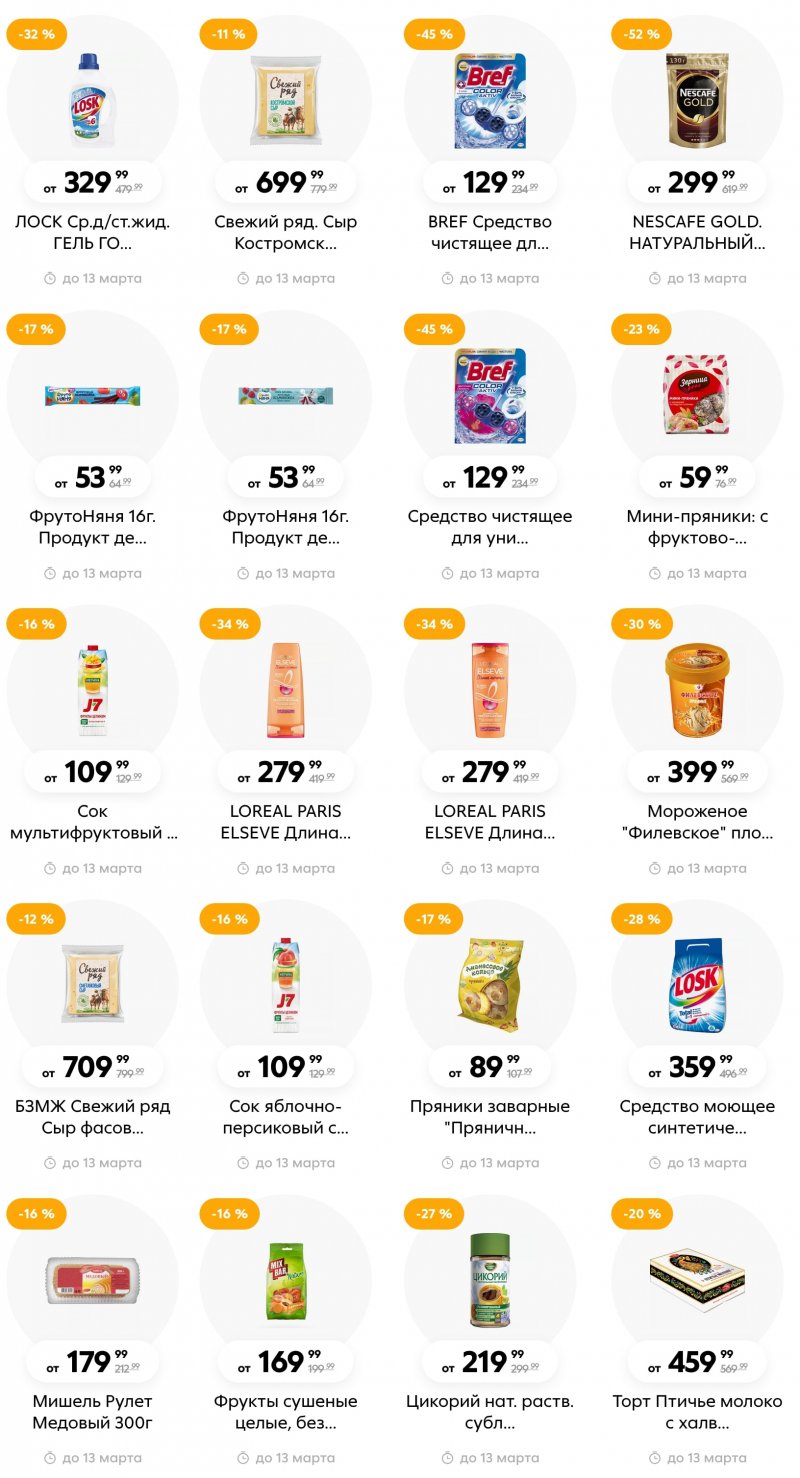Image resolution: width=800 pixels, height=1478 pixels.
Task: Open the BREF Средство чистящее blue product card
Action: click(x=490, y=100)
